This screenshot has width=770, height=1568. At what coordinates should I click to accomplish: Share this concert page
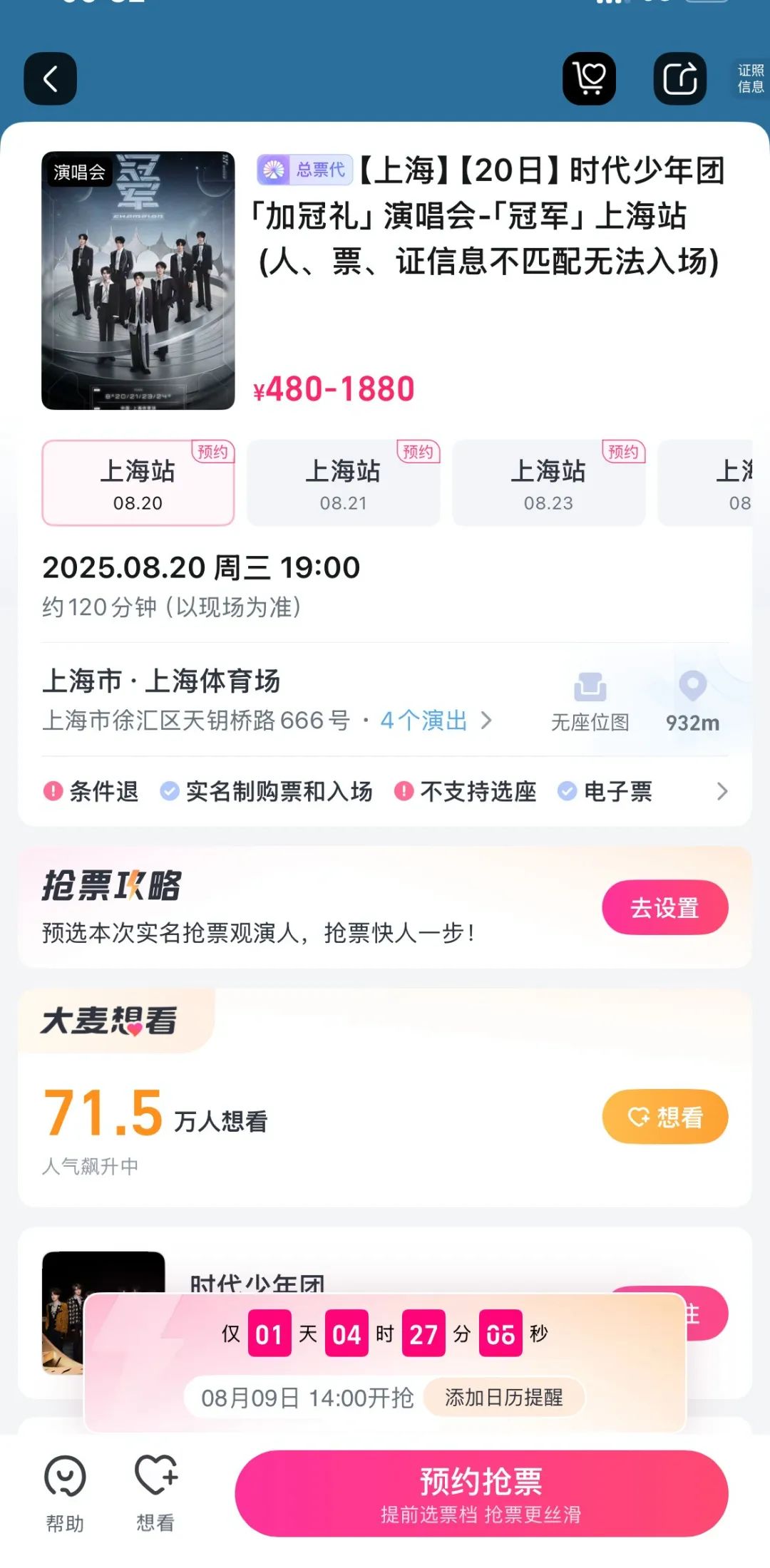tap(680, 78)
